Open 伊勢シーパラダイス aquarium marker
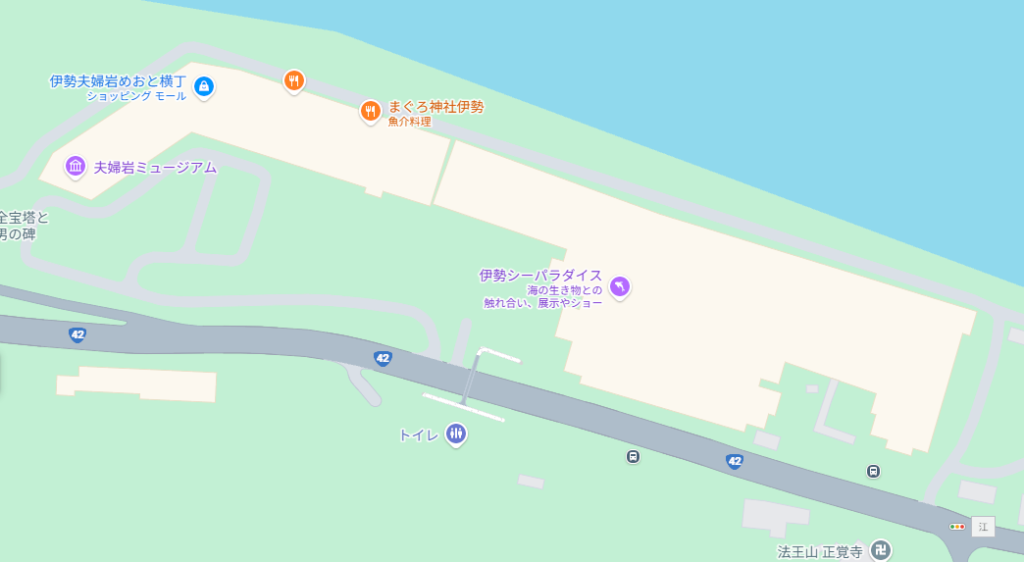Screen dimensions: 1024x562 [x=620, y=288]
